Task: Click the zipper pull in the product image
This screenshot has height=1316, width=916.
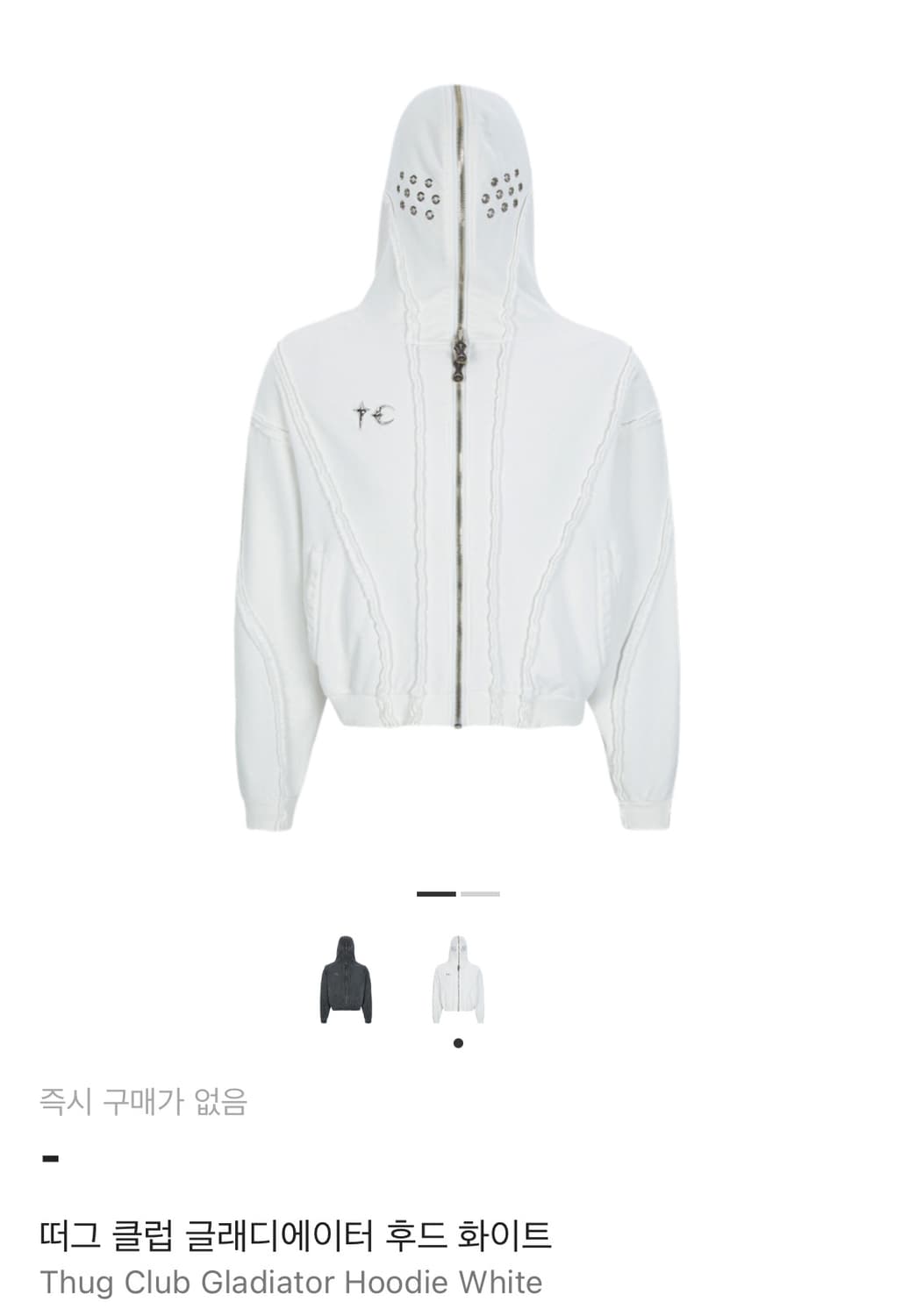Action: 462,360
